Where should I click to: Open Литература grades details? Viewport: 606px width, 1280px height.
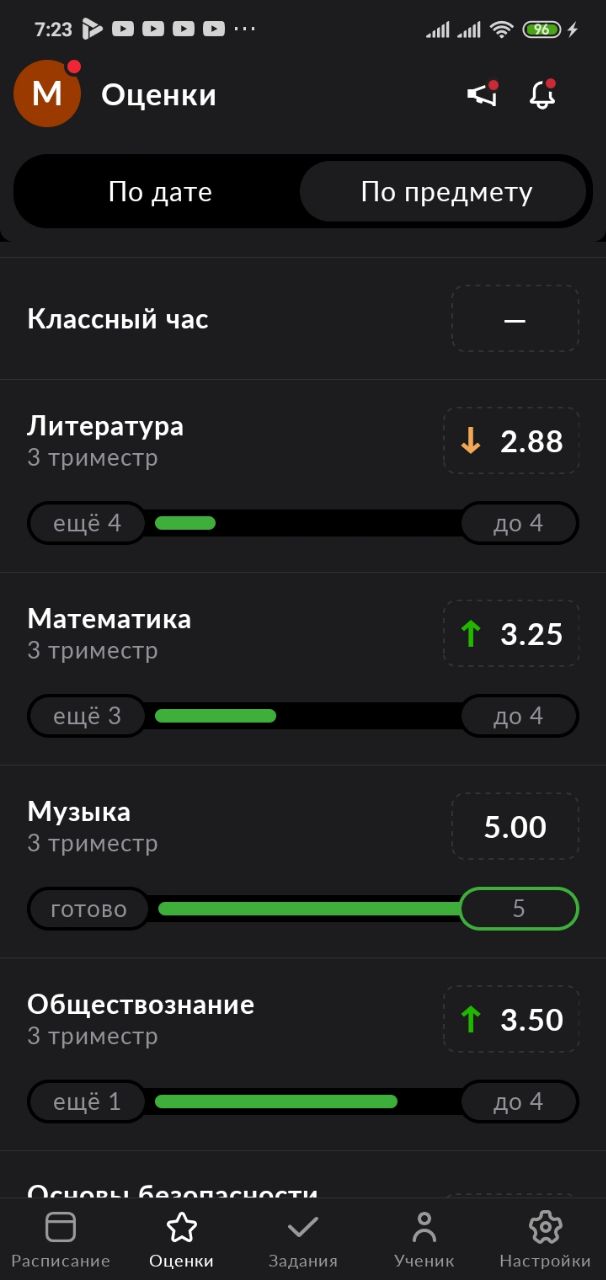(303, 476)
